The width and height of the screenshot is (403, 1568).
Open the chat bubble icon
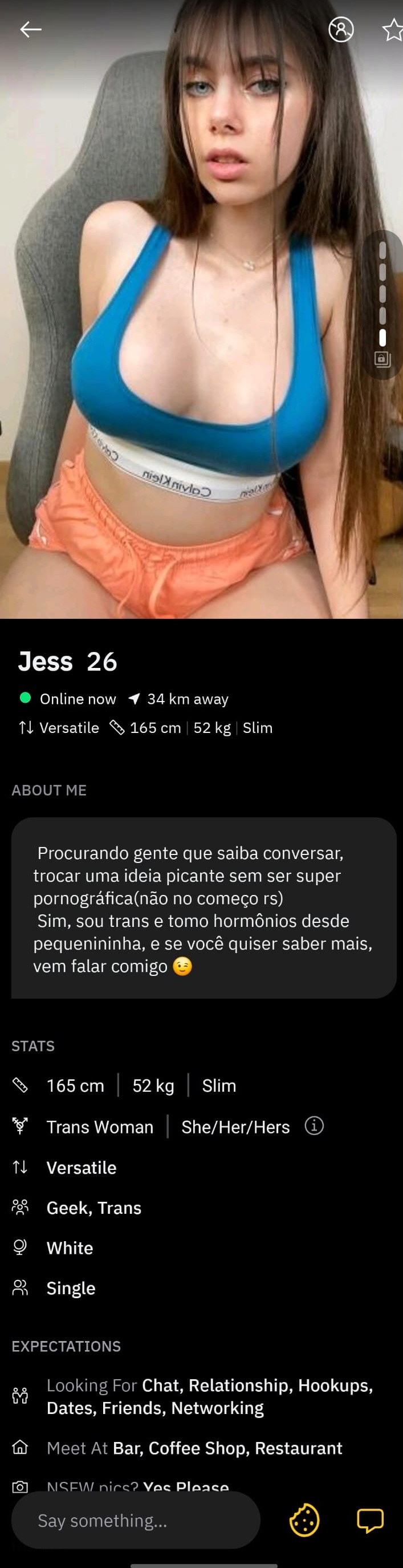369,1520
